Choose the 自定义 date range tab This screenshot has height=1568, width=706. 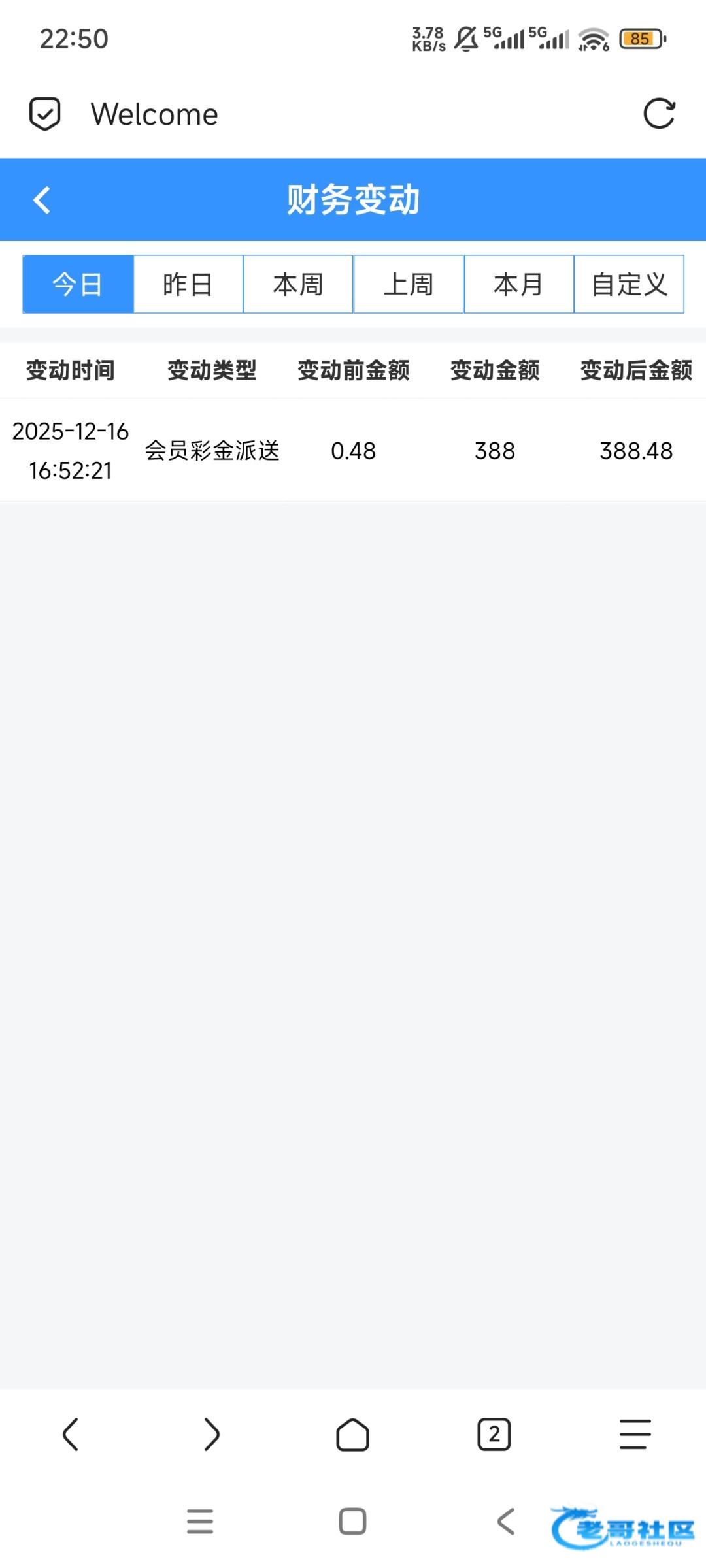click(629, 285)
